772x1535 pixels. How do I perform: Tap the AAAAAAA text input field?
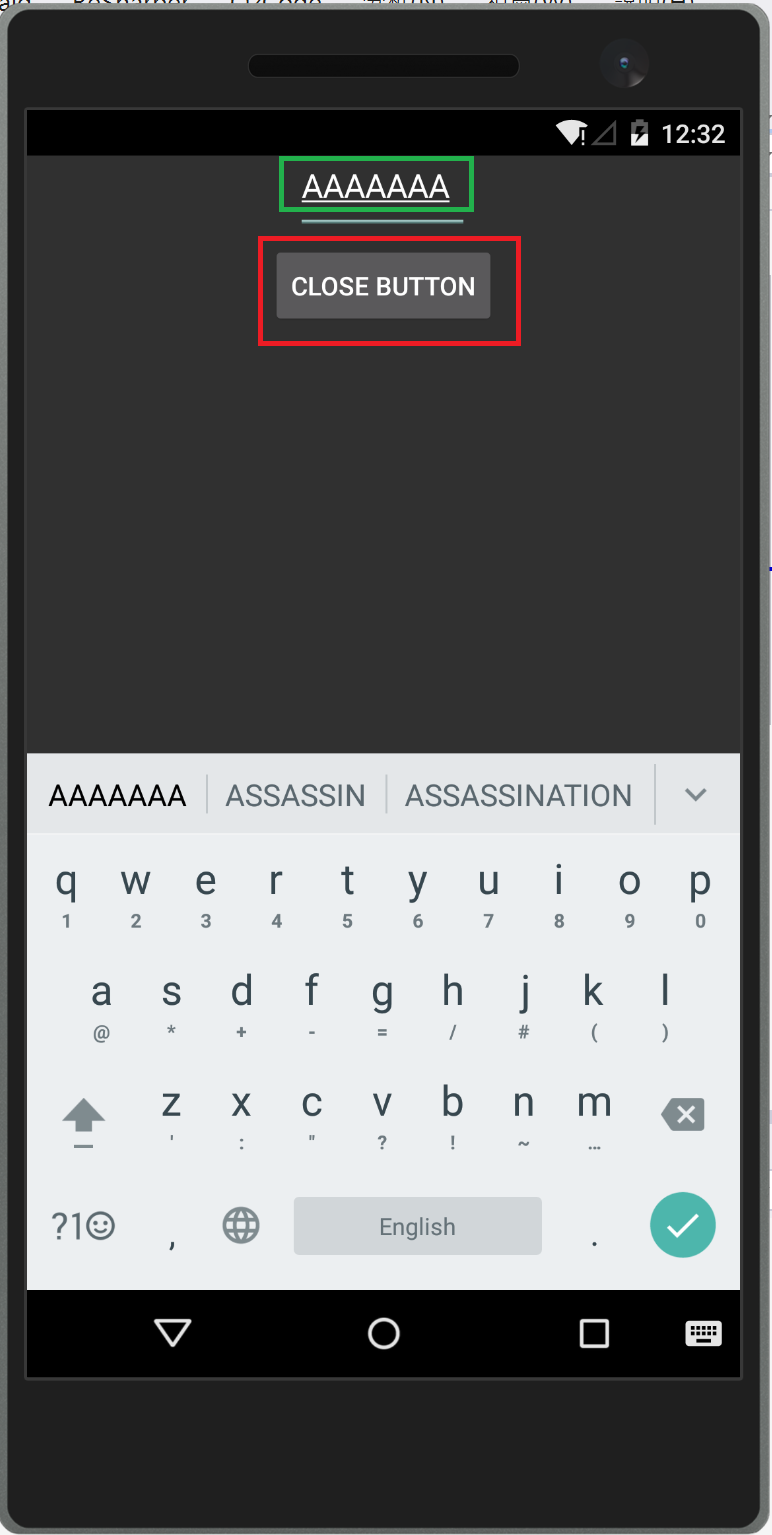pos(376,187)
